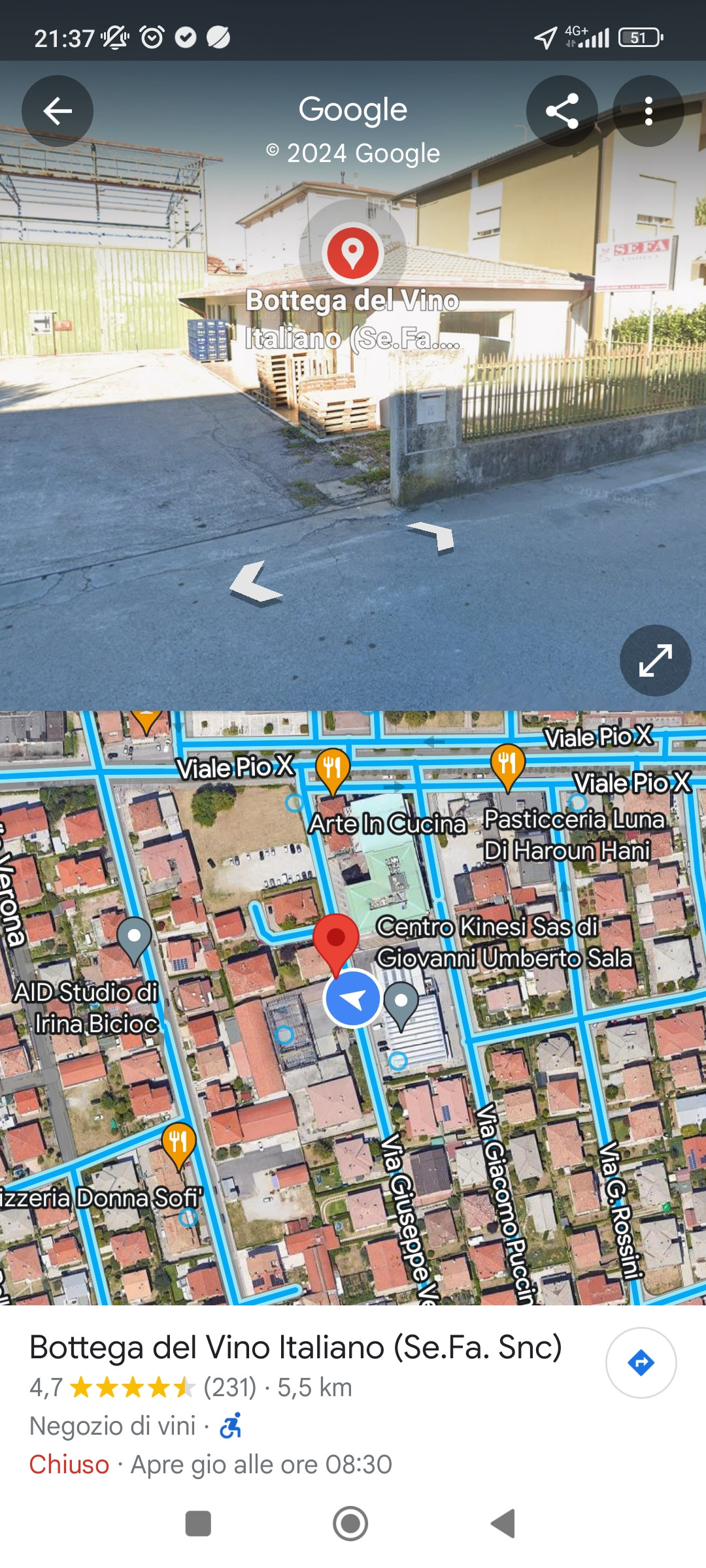Get directions to Bottega del Vino Italiano
The height and width of the screenshot is (1568, 706).
point(641,1363)
